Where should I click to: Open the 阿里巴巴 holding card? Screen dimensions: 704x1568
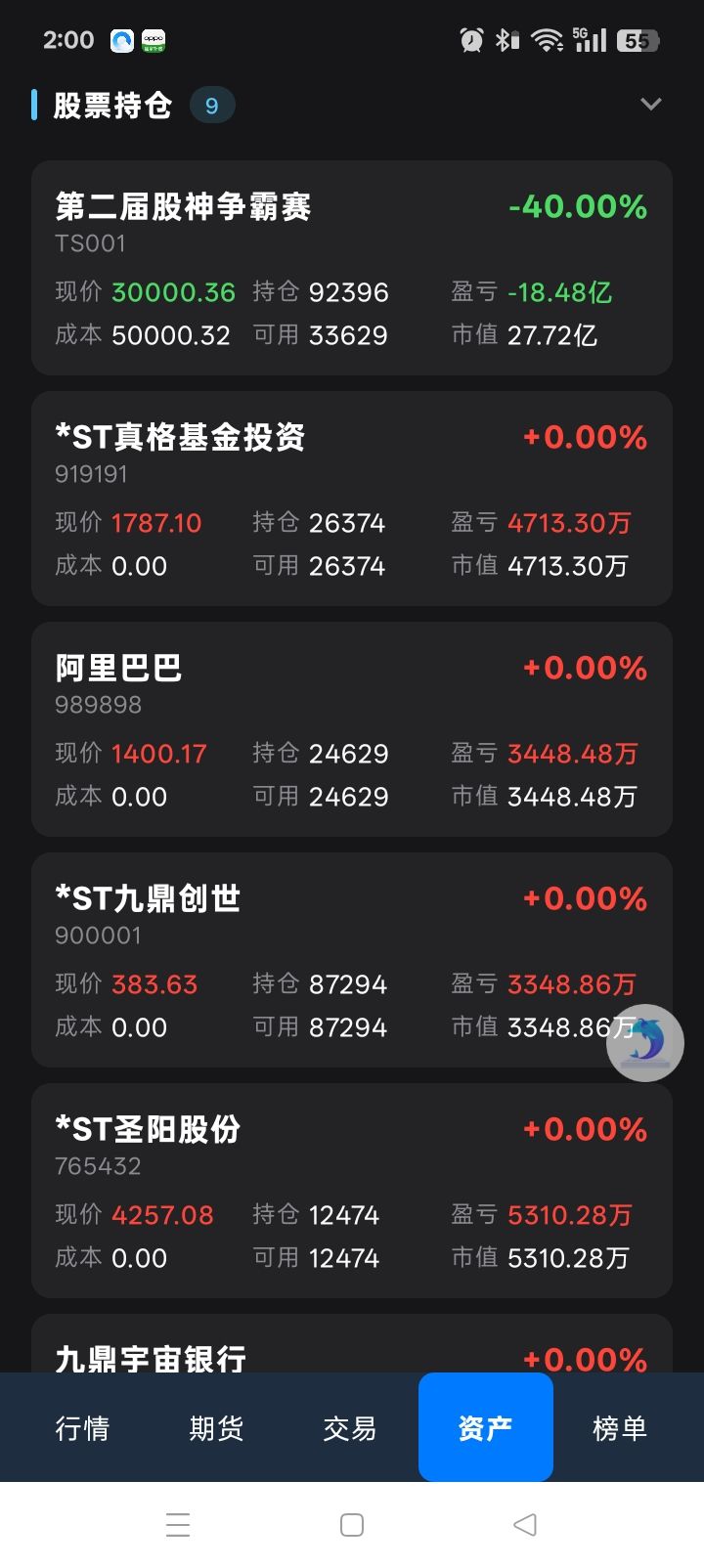coord(352,729)
